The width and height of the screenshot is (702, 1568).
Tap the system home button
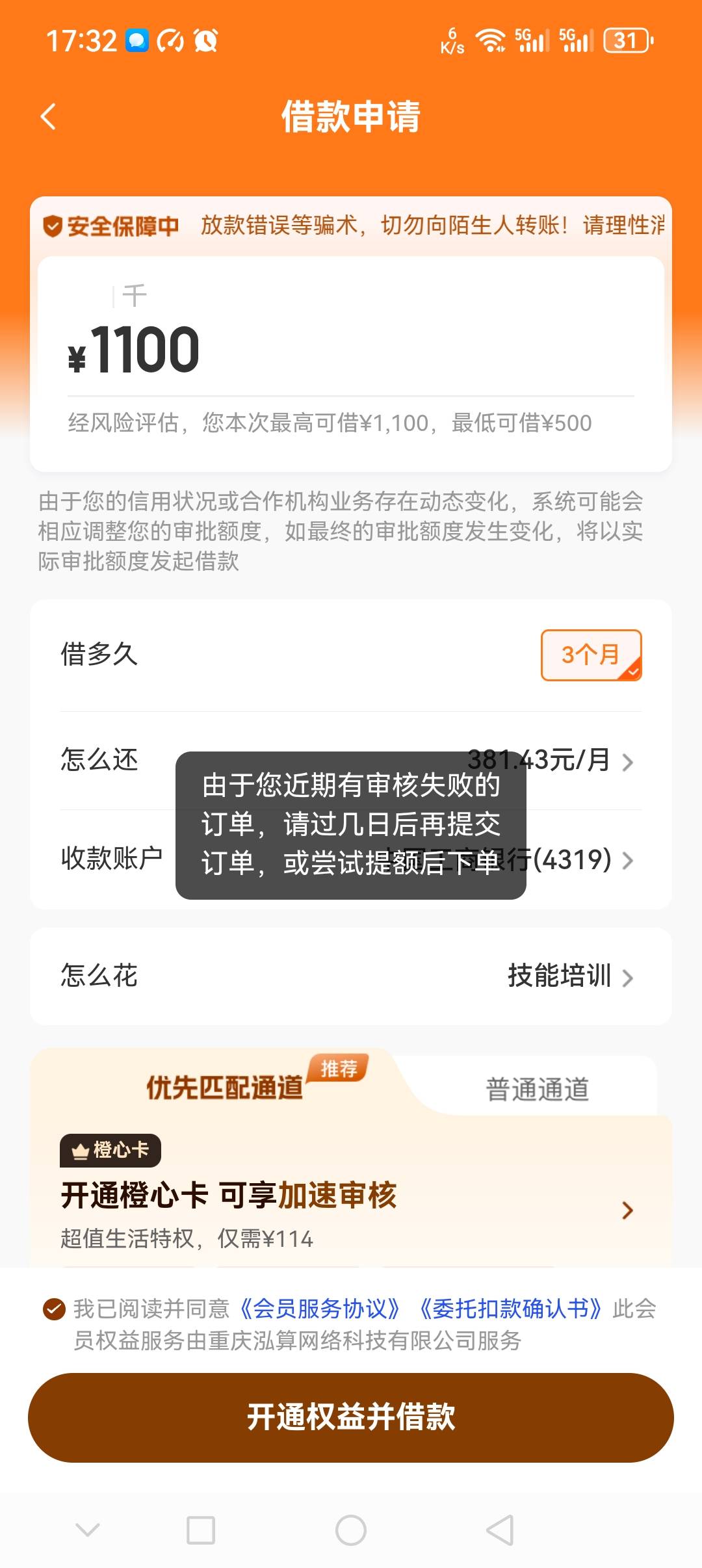pos(351,1530)
